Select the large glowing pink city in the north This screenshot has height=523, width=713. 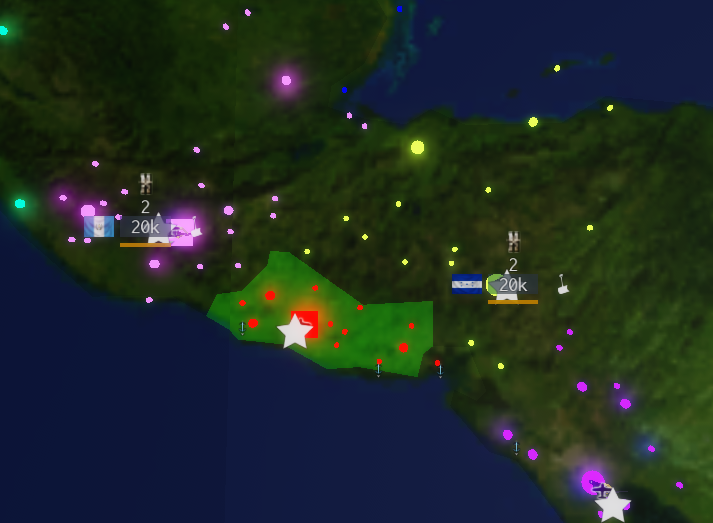coord(286,80)
